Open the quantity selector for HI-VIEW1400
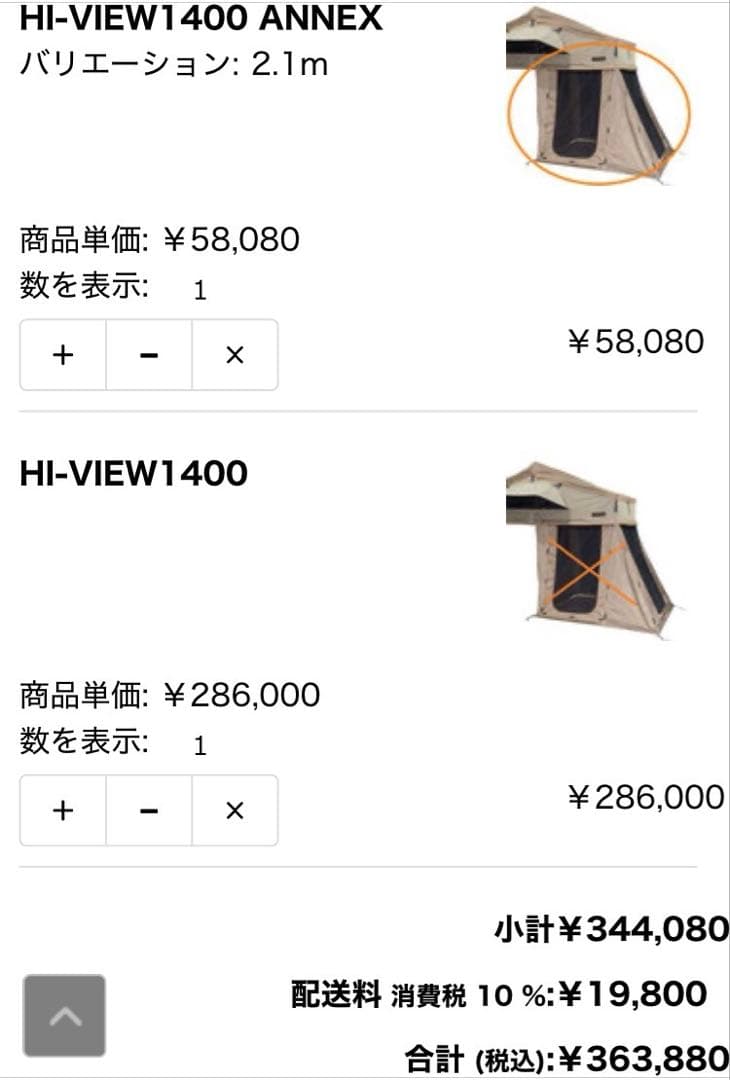This screenshot has width=730, height=1080. coord(195,745)
